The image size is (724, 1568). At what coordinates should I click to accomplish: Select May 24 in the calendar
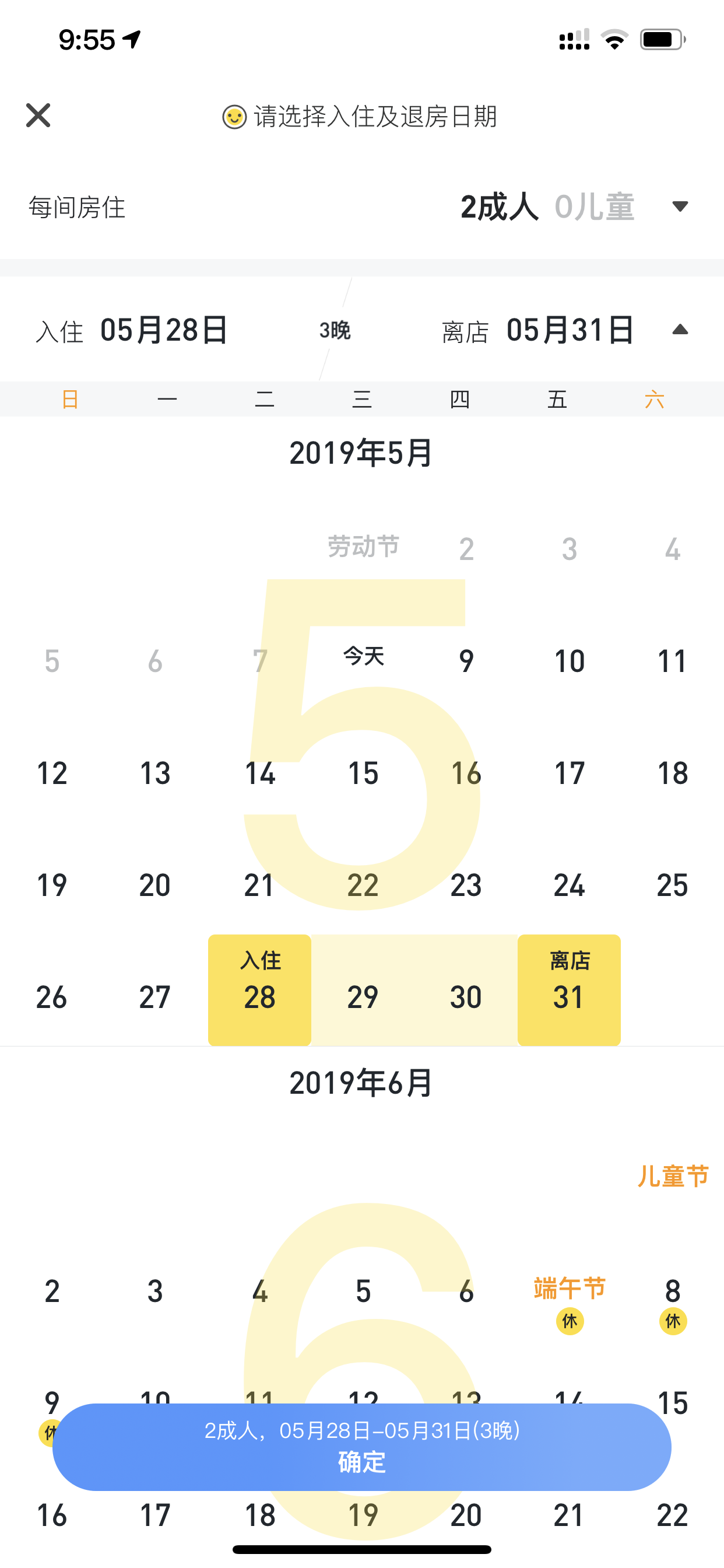click(569, 885)
